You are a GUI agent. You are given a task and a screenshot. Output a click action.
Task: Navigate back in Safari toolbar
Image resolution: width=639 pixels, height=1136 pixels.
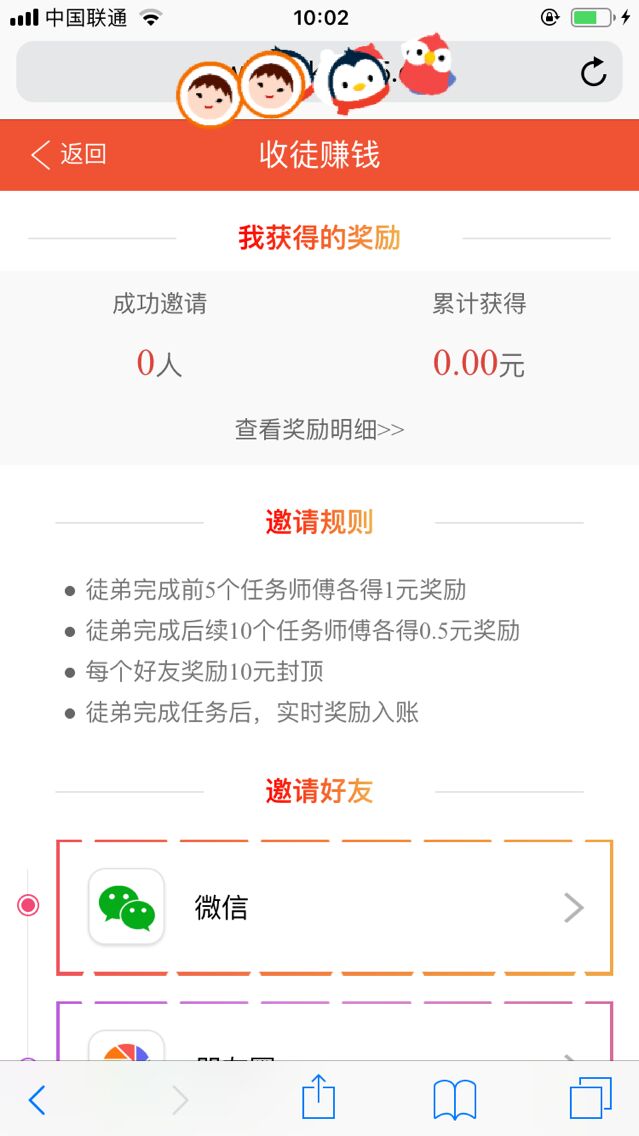37,1100
